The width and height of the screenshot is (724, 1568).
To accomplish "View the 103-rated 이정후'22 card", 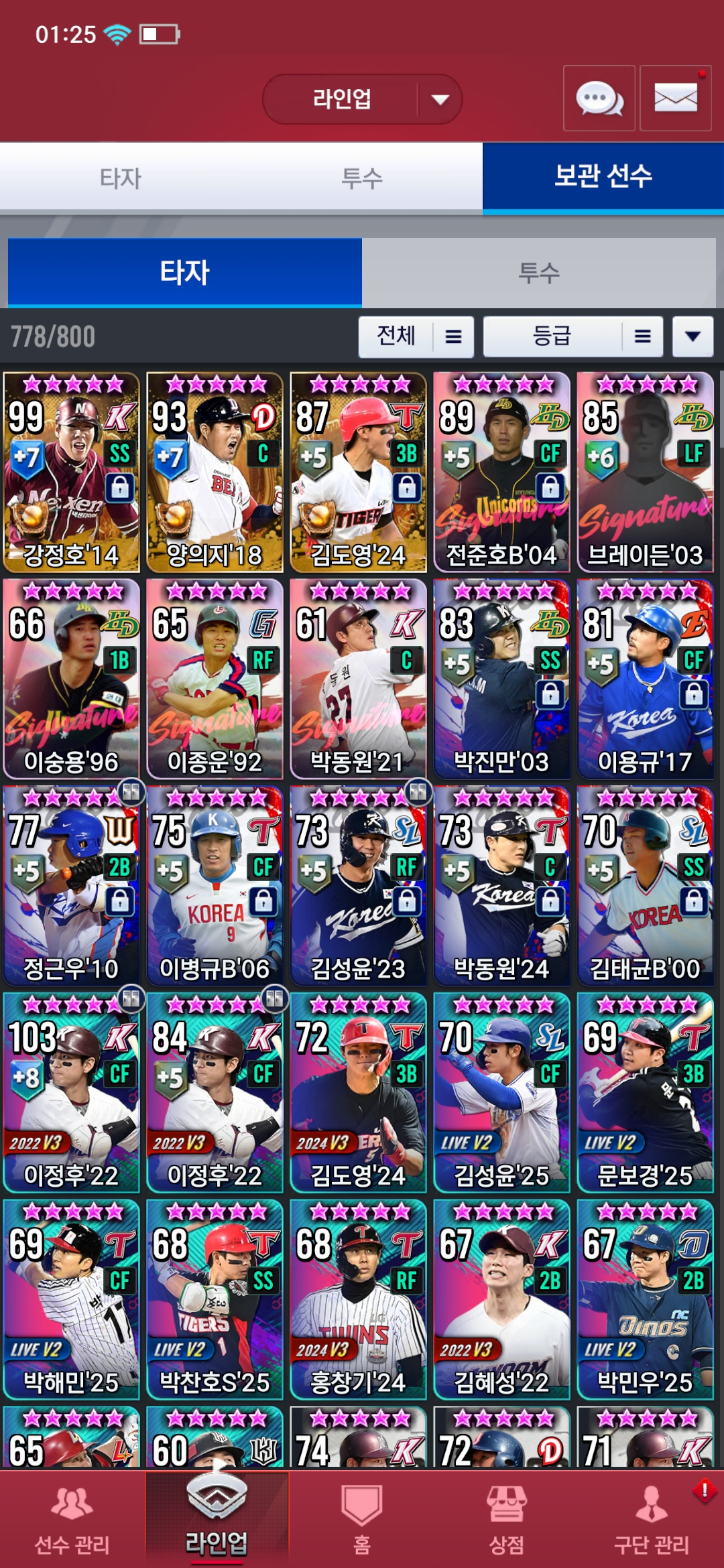I will (x=71, y=1093).
